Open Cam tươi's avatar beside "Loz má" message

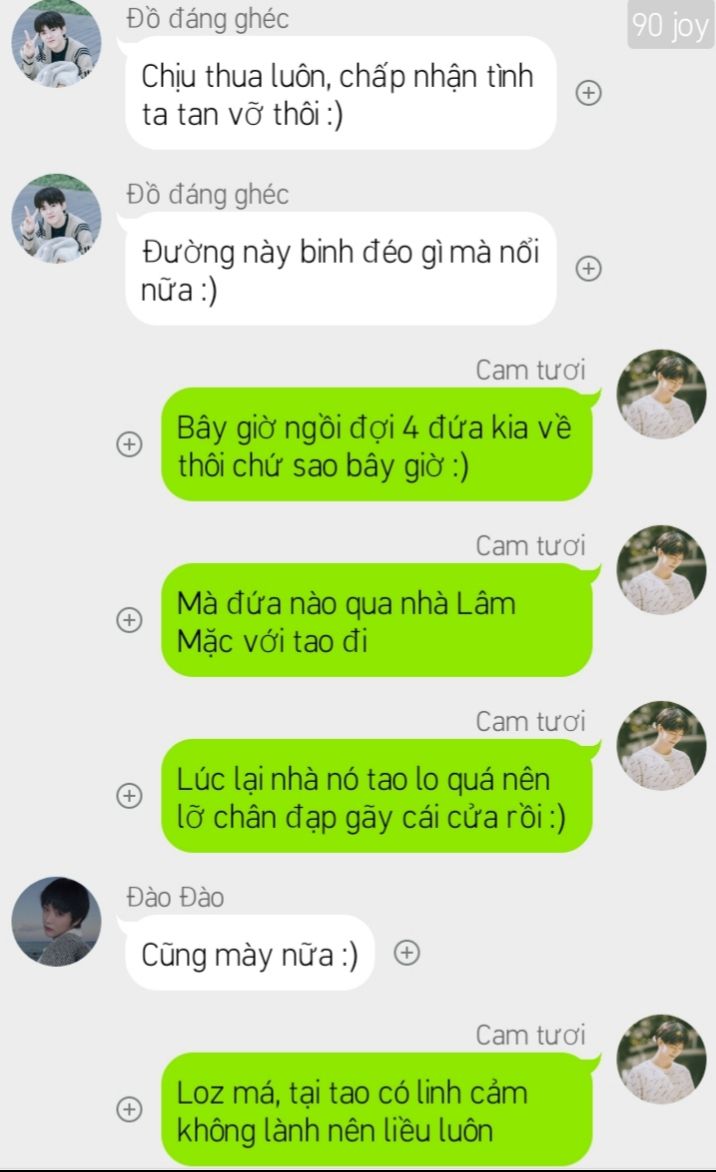point(661,1060)
